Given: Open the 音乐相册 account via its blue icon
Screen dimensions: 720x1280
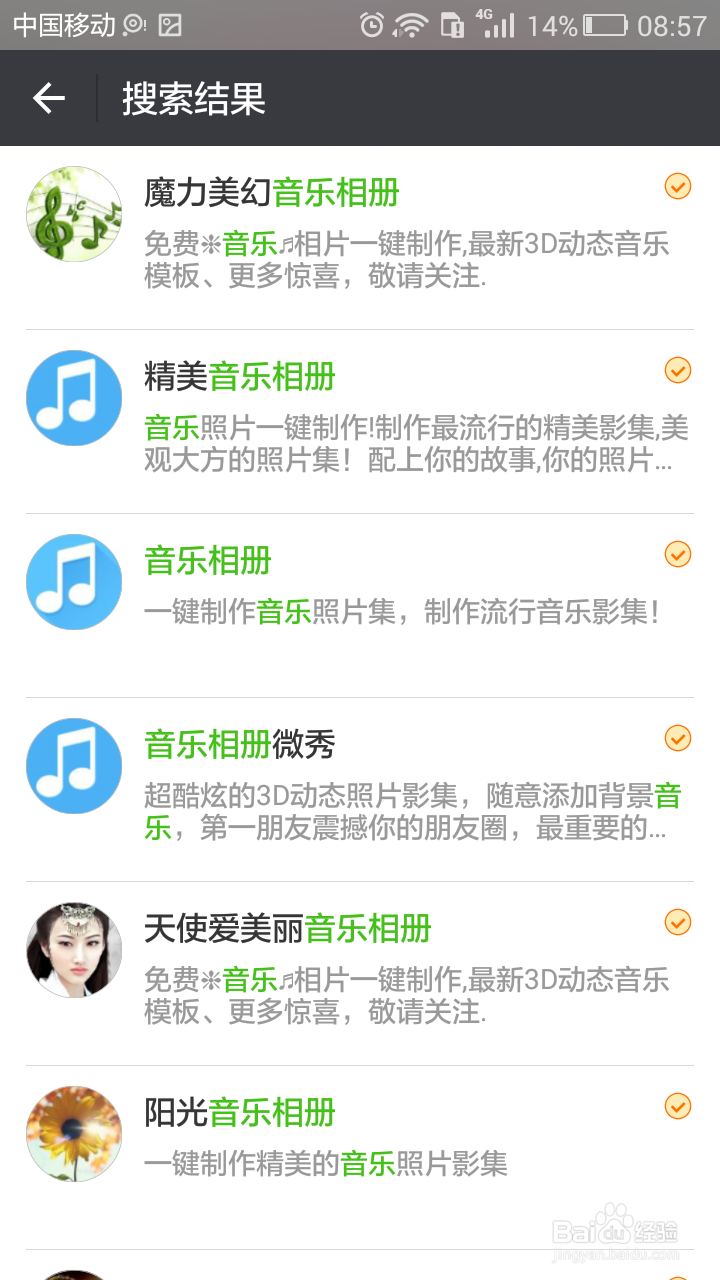Looking at the screenshot, I should [73, 581].
